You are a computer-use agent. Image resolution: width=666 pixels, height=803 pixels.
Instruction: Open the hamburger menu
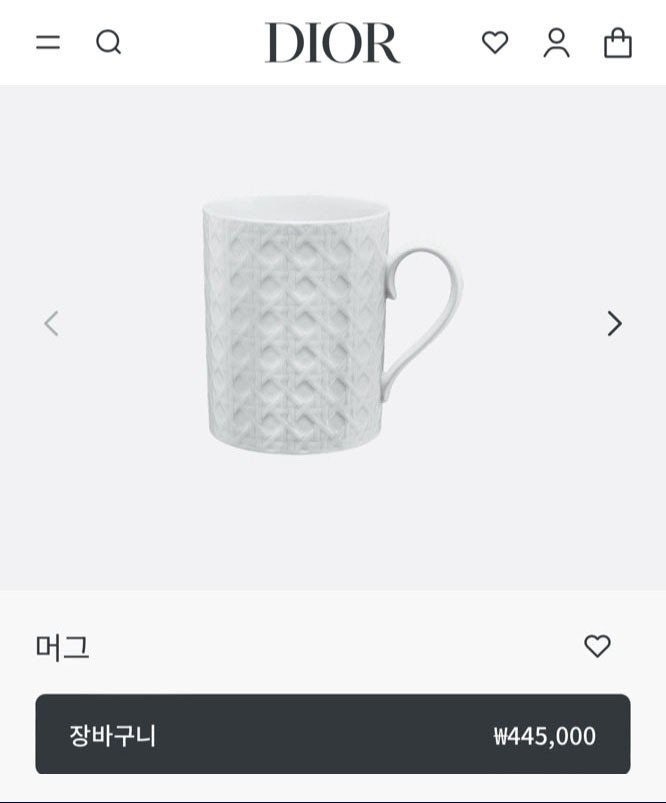pos(48,42)
